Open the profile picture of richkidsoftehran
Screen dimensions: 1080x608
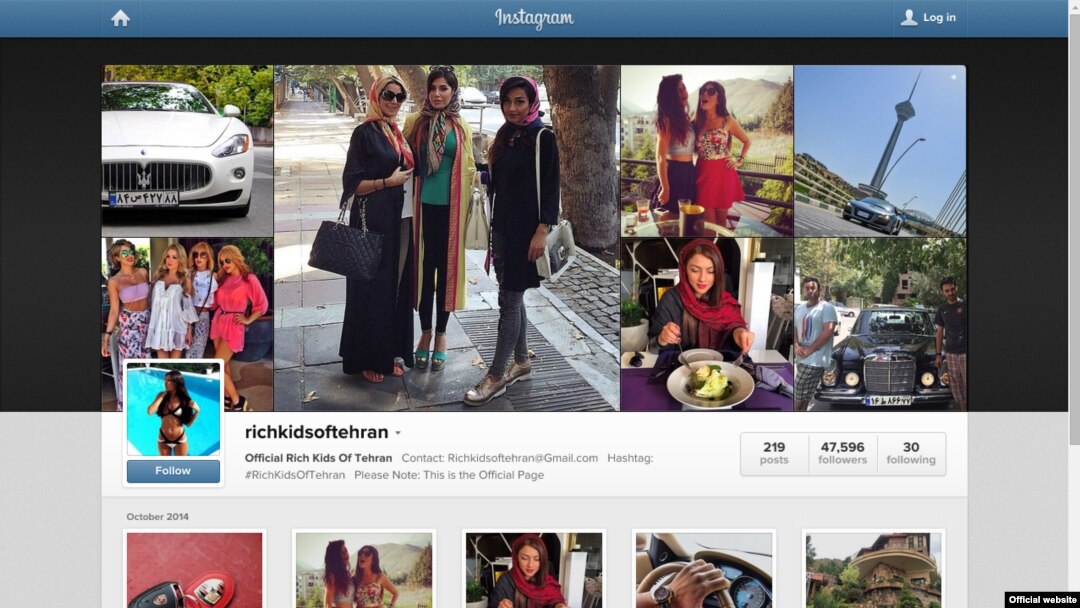click(173, 410)
